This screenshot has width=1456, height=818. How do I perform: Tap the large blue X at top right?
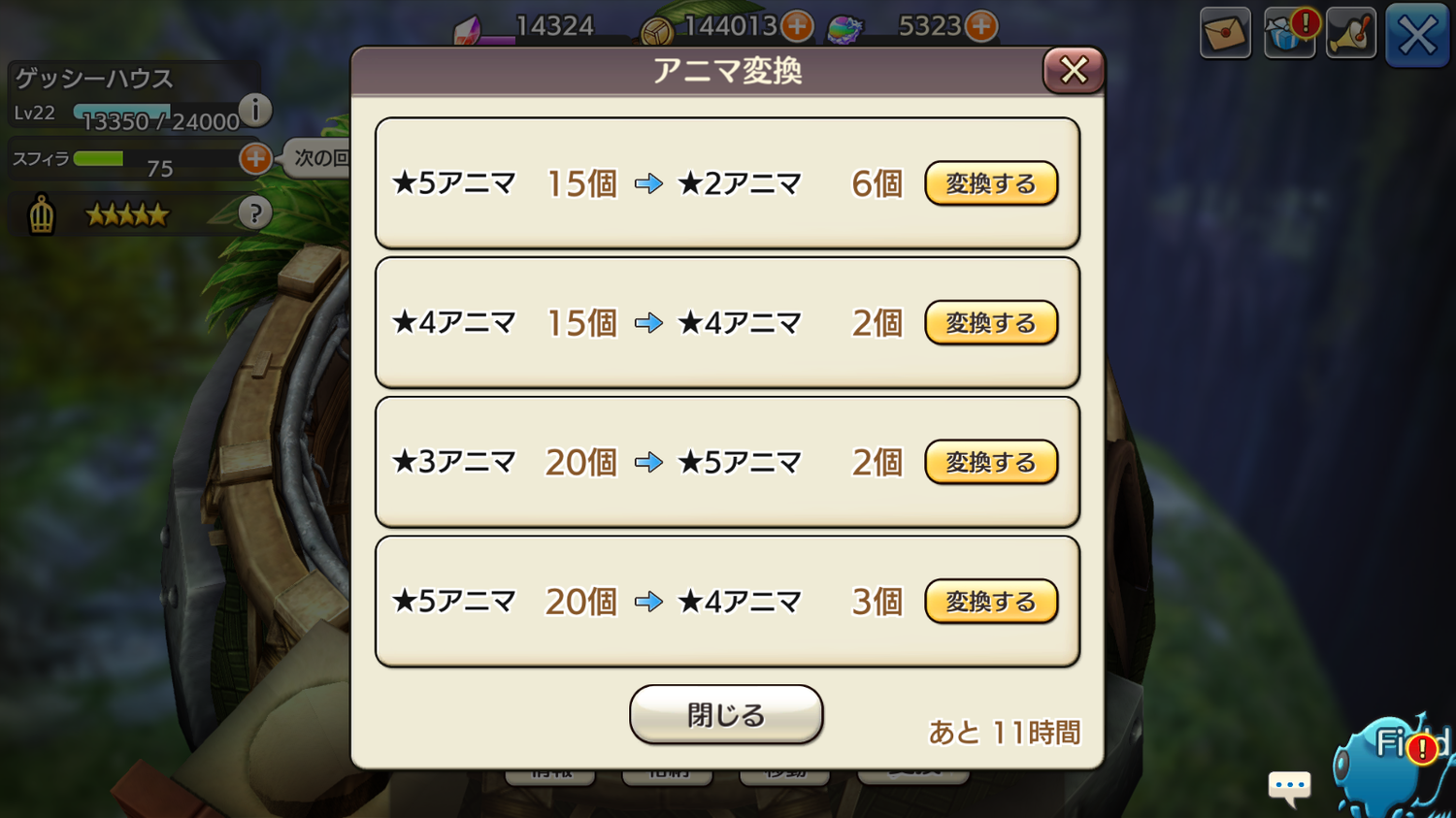pos(1417,36)
